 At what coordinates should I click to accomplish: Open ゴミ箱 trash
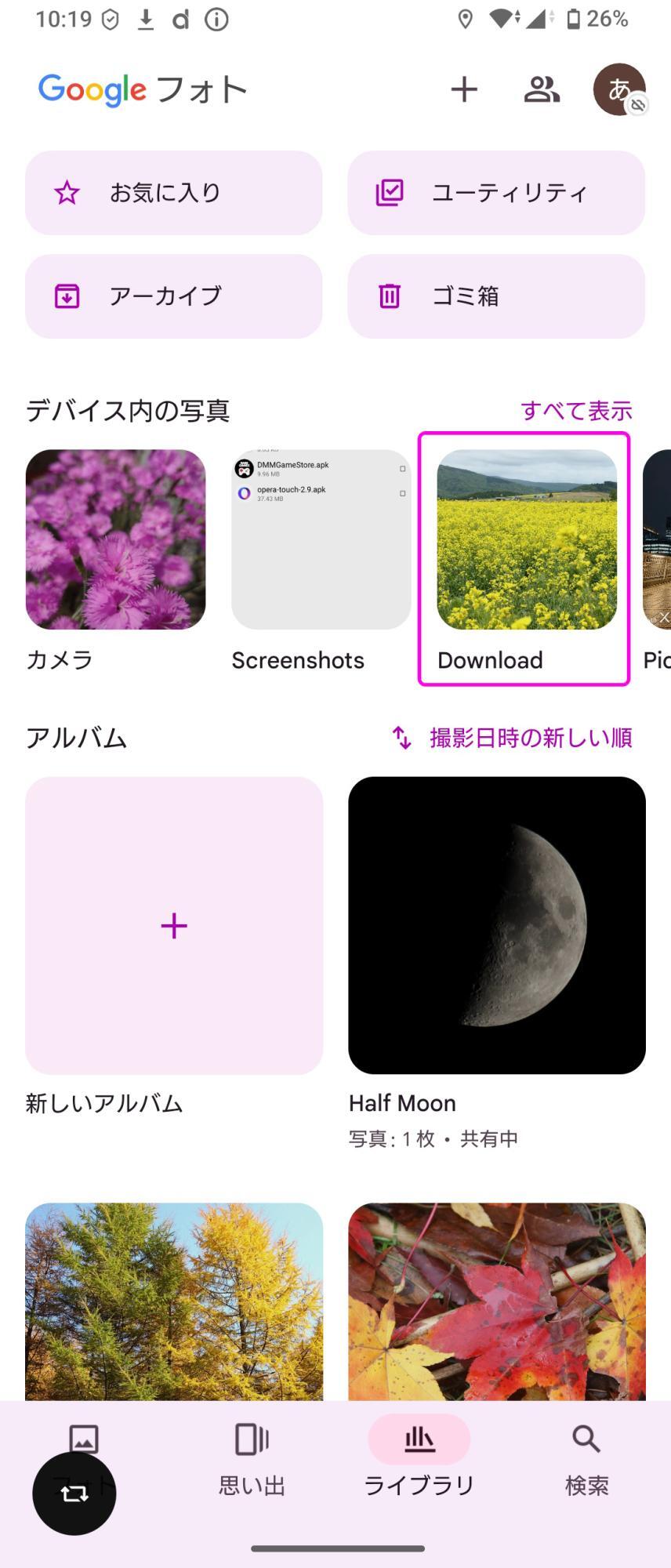click(496, 296)
